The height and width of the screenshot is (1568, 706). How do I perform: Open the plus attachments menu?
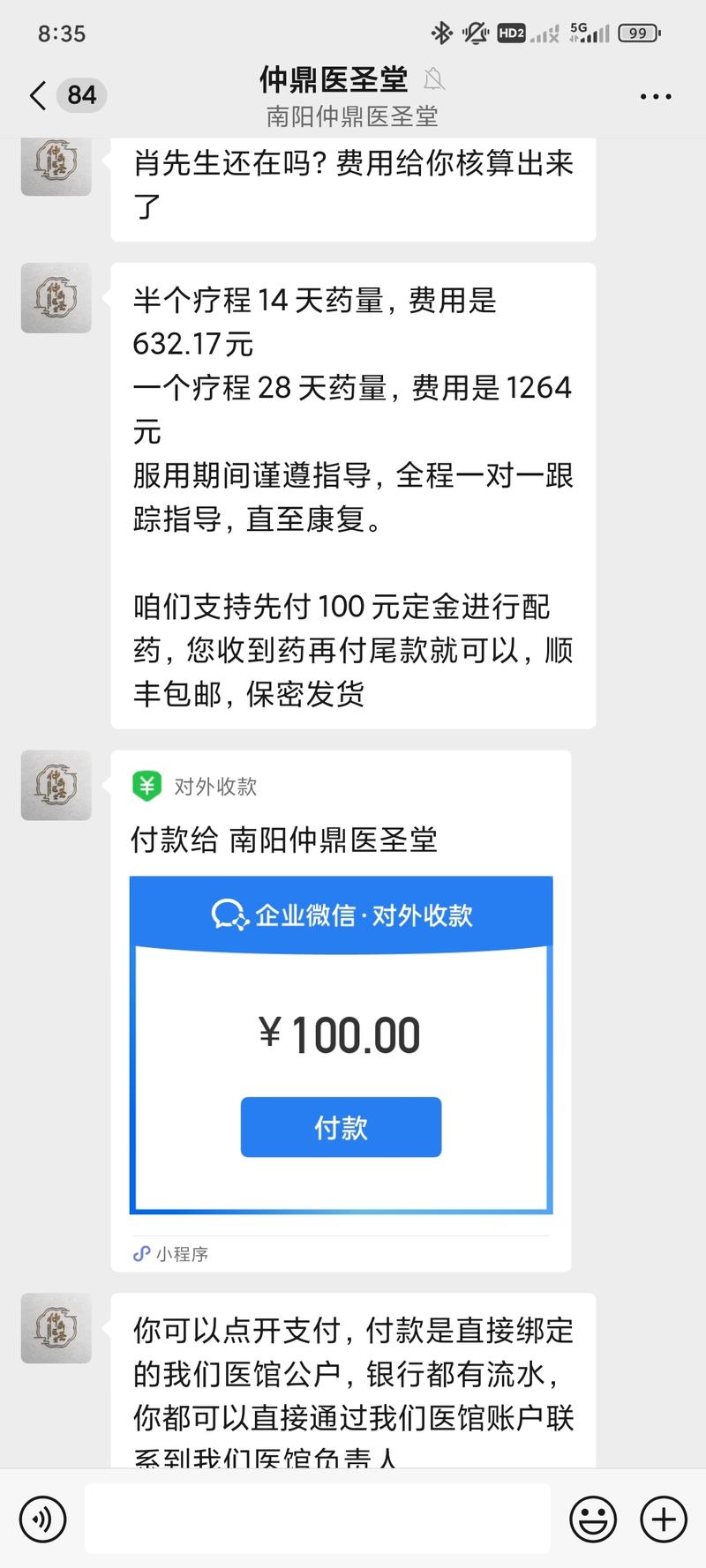(x=664, y=1519)
